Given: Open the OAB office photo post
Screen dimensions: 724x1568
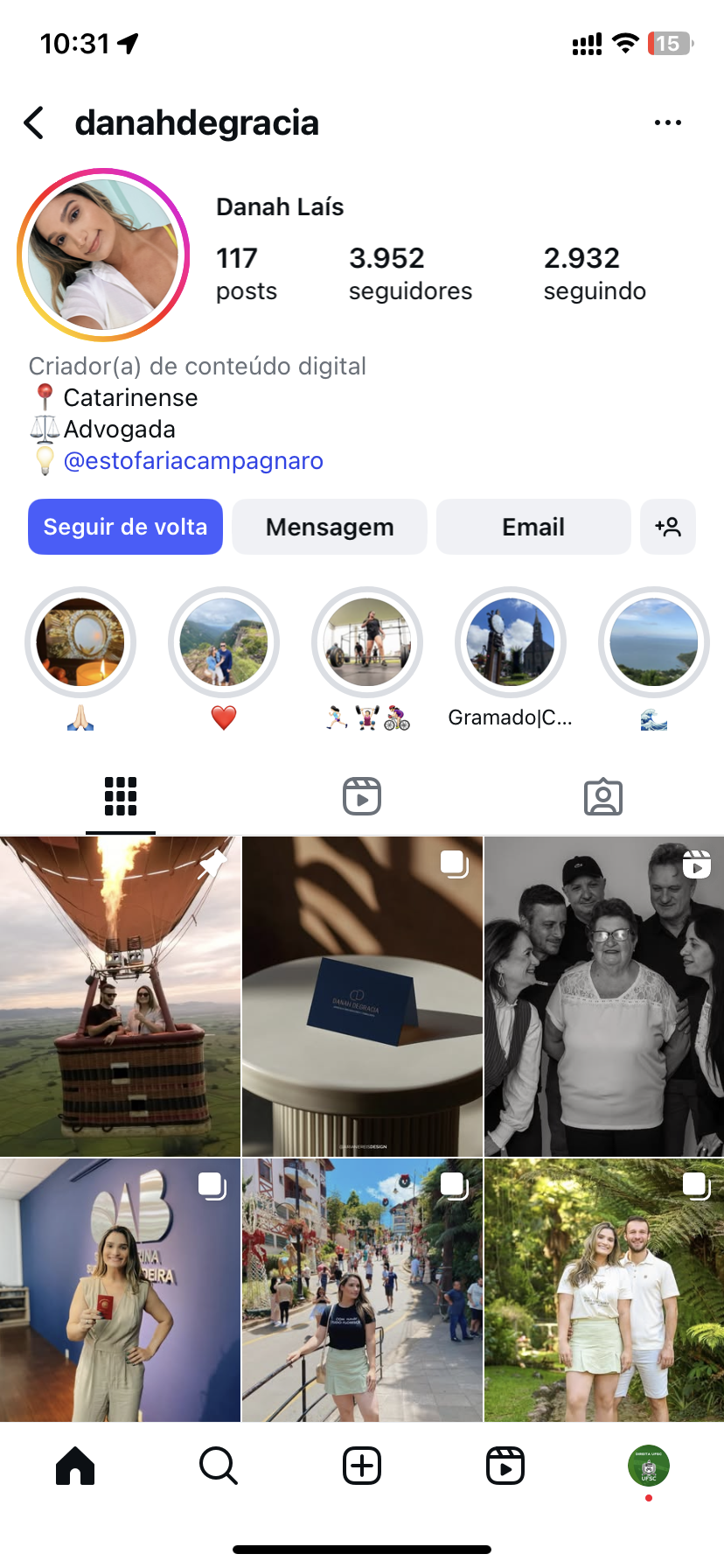Looking at the screenshot, I should coord(120,1290).
